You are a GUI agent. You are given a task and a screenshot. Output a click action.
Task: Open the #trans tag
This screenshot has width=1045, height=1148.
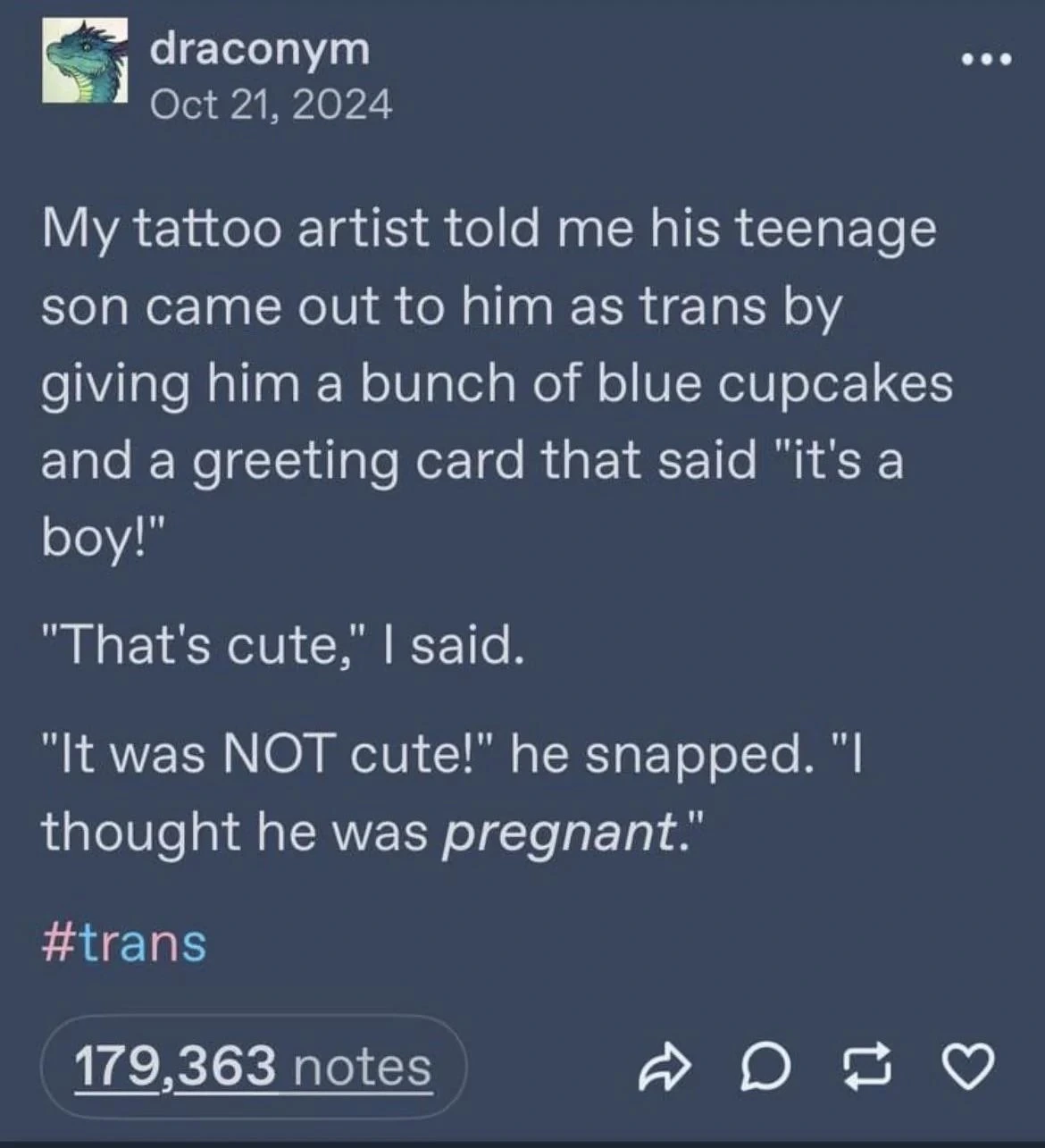[124, 943]
